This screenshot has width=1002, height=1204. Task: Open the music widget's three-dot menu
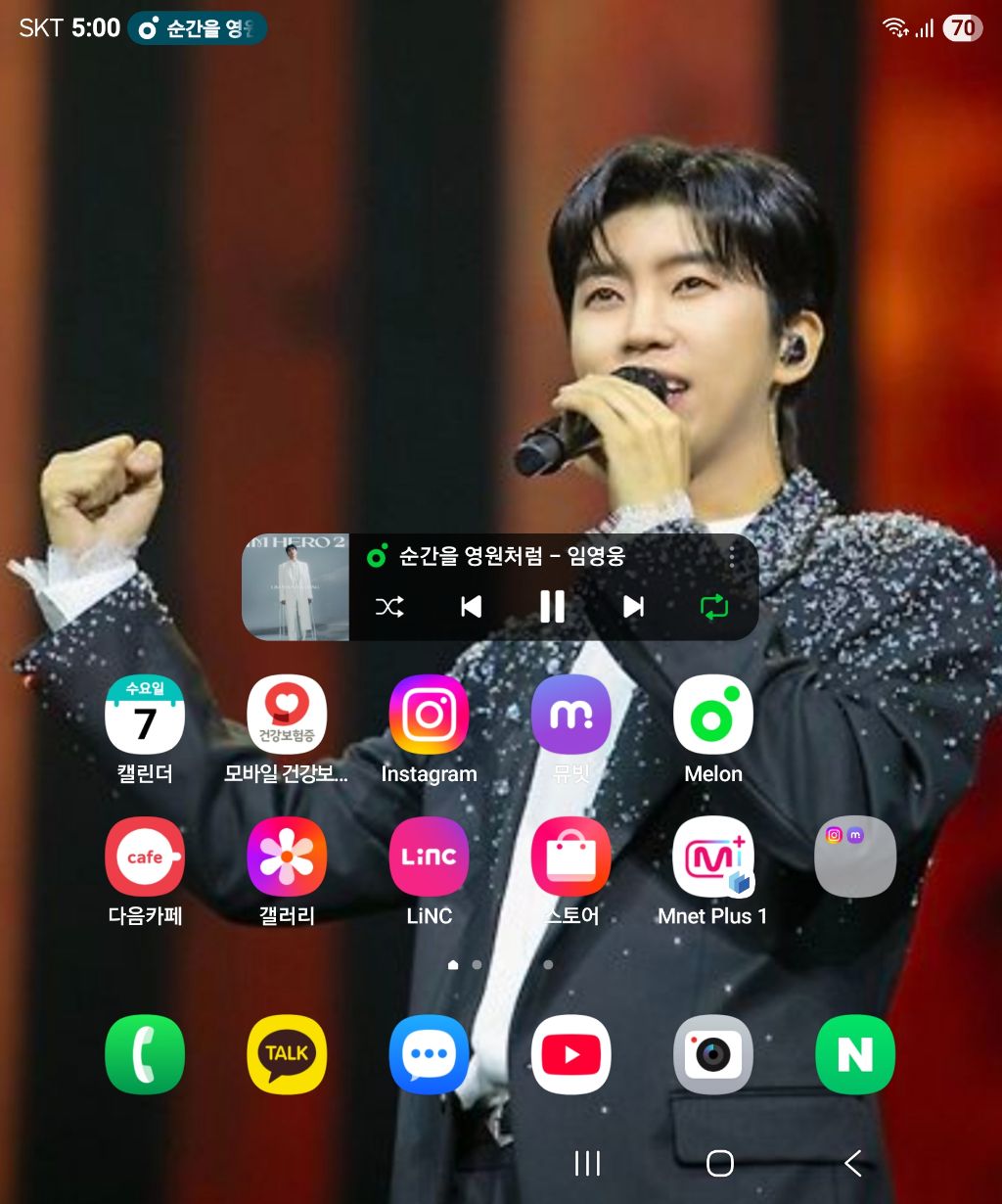[x=732, y=557]
